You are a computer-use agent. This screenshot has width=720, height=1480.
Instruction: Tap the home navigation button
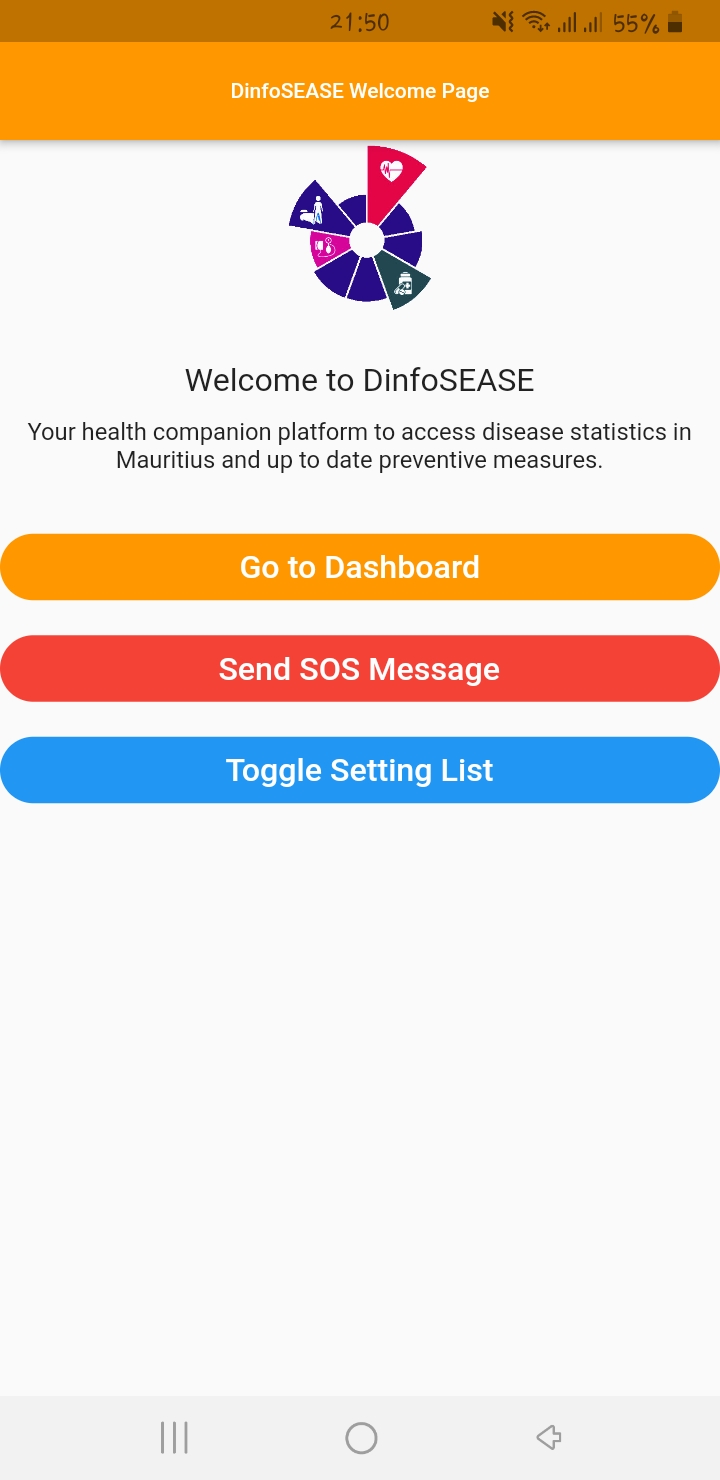point(361,1438)
